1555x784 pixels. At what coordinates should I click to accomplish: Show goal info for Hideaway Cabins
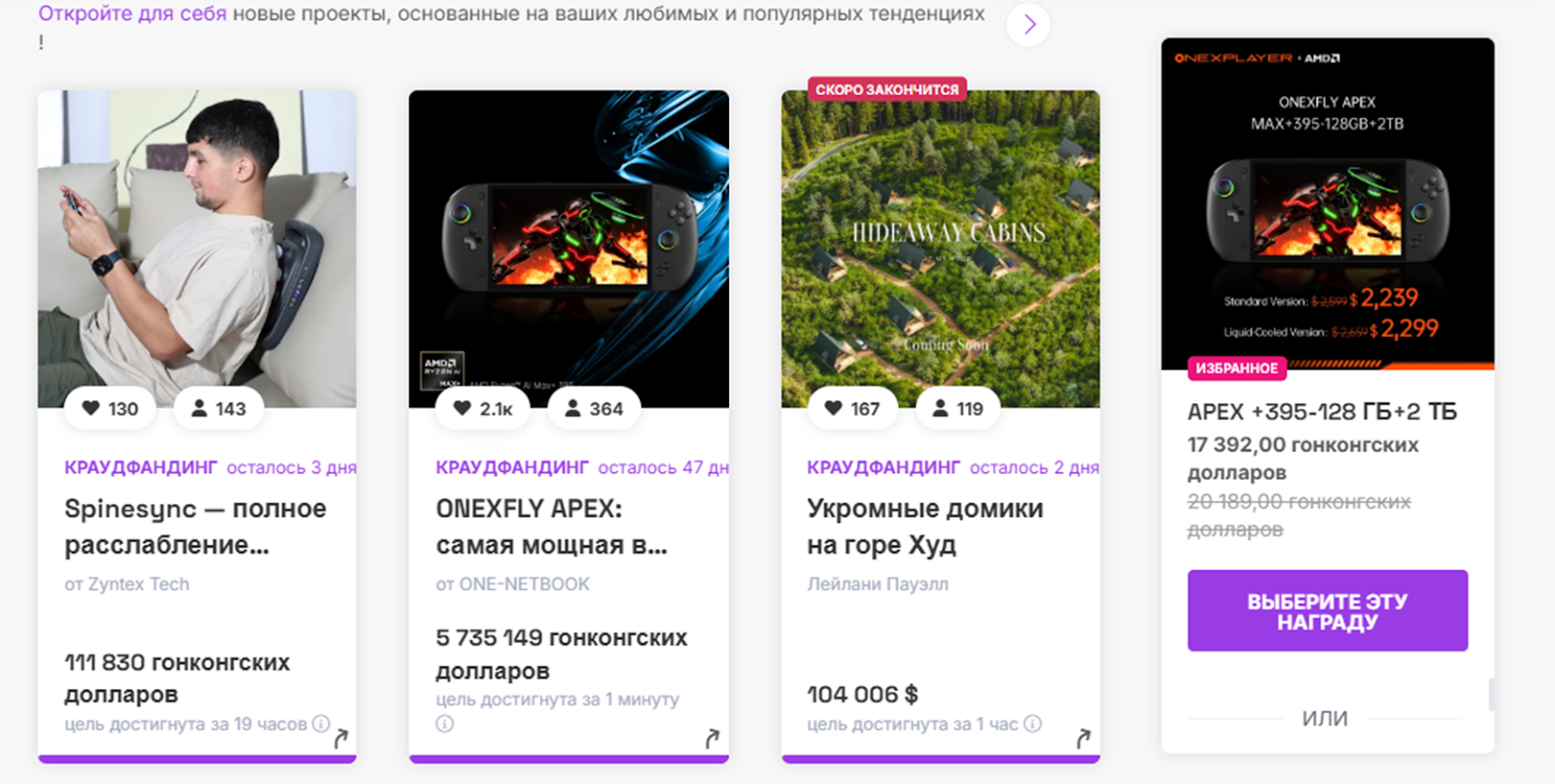[x=1033, y=724]
